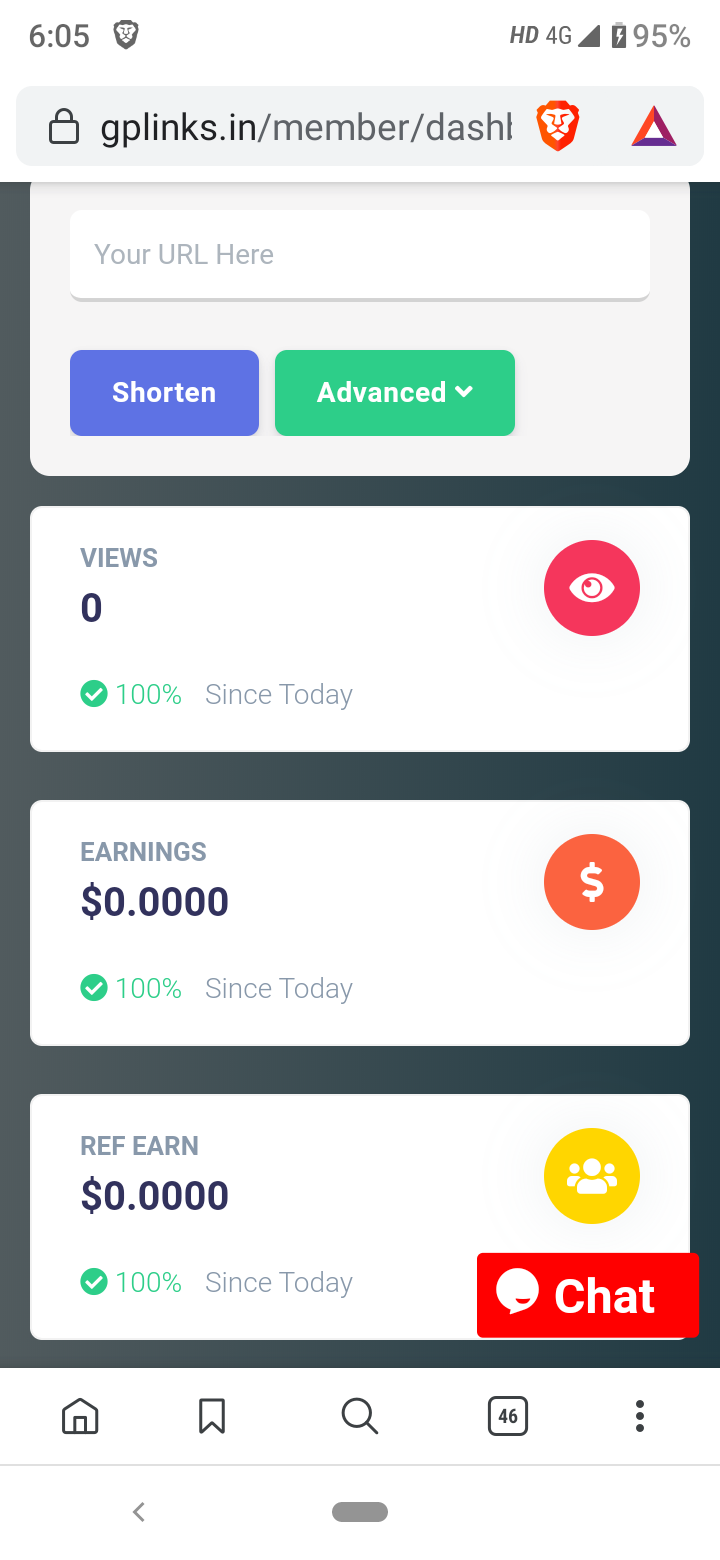Tap the Your URL Here field
This screenshot has height=1560, width=720.
click(x=360, y=254)
